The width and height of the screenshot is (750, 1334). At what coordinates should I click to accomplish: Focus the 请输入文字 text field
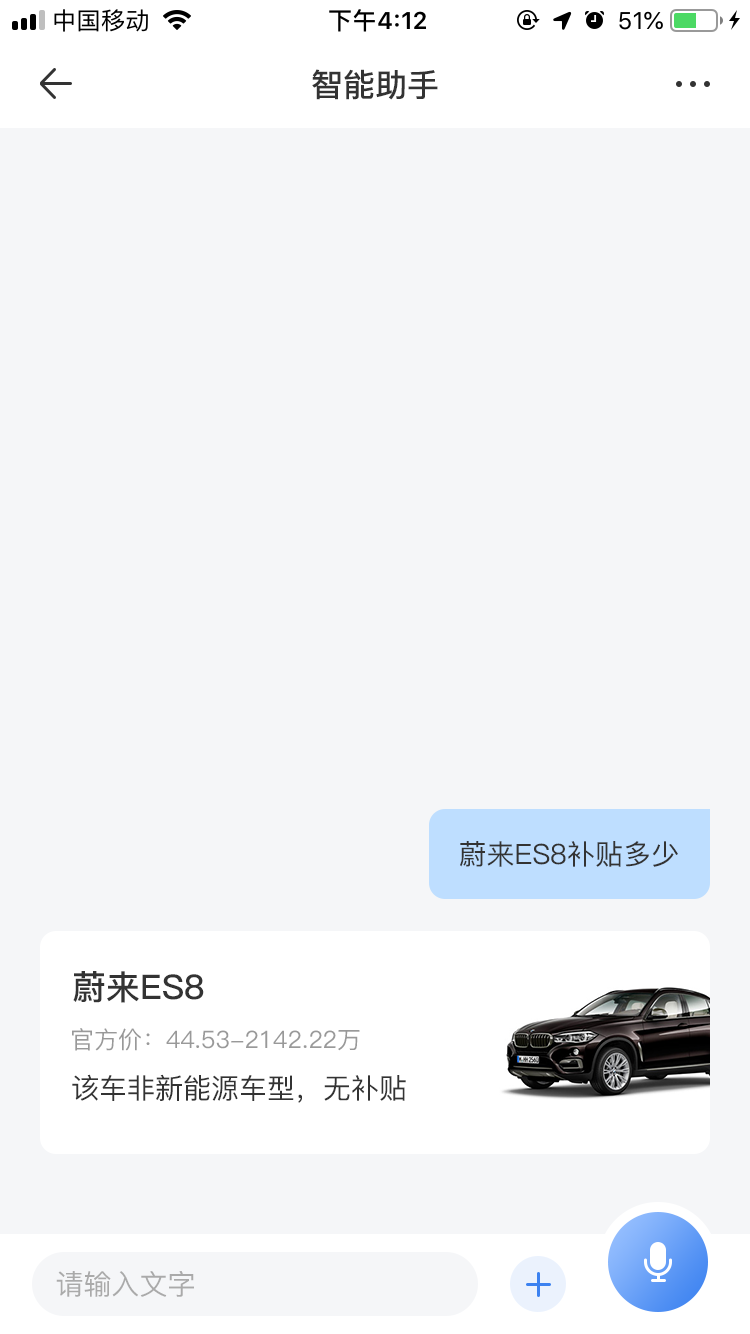click(x=255, y=1284)
